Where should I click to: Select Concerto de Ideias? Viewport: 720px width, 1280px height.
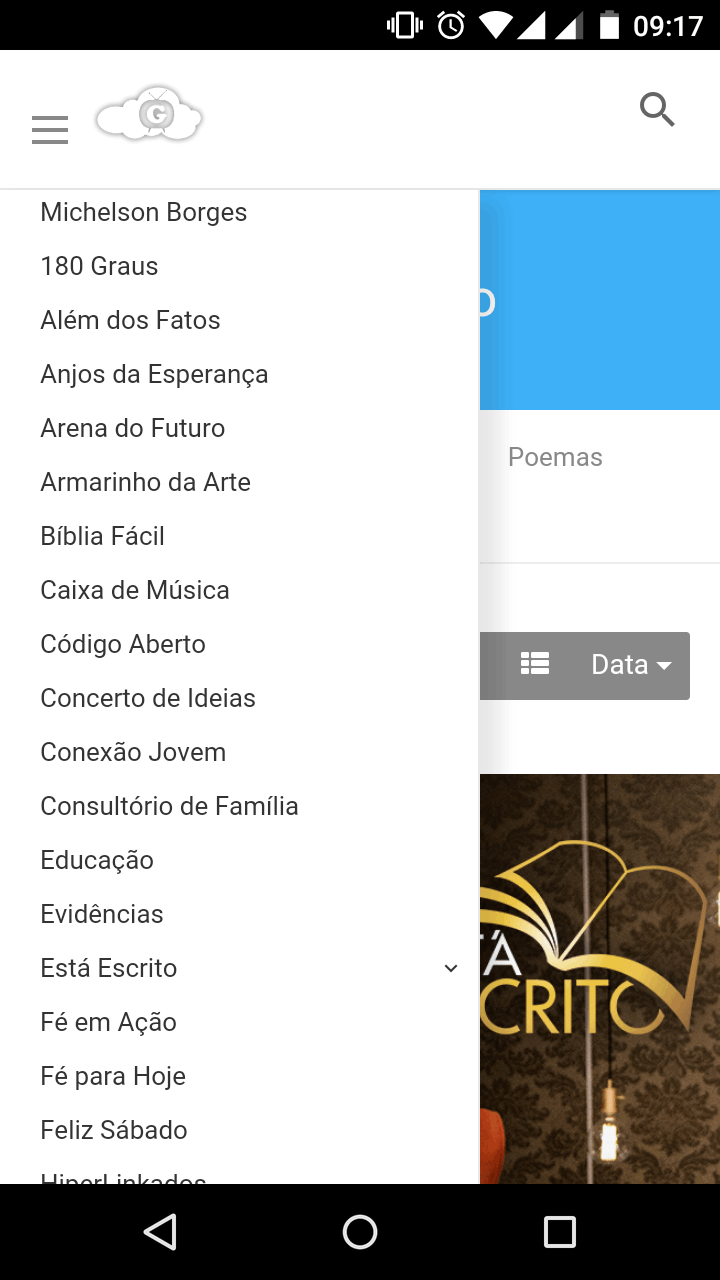click(x=148, y=698)
